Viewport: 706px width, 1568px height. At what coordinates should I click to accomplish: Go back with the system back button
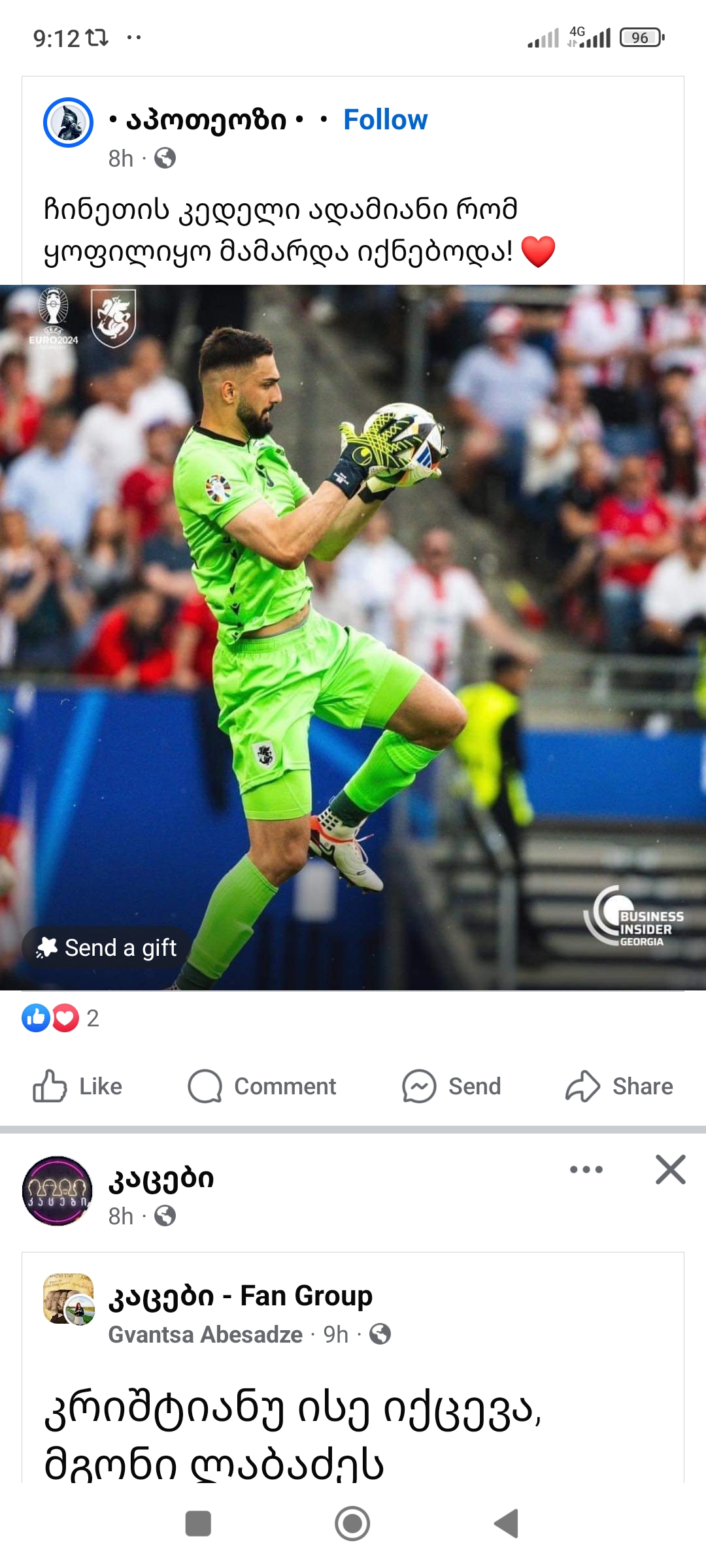[x=506, y=1524]
